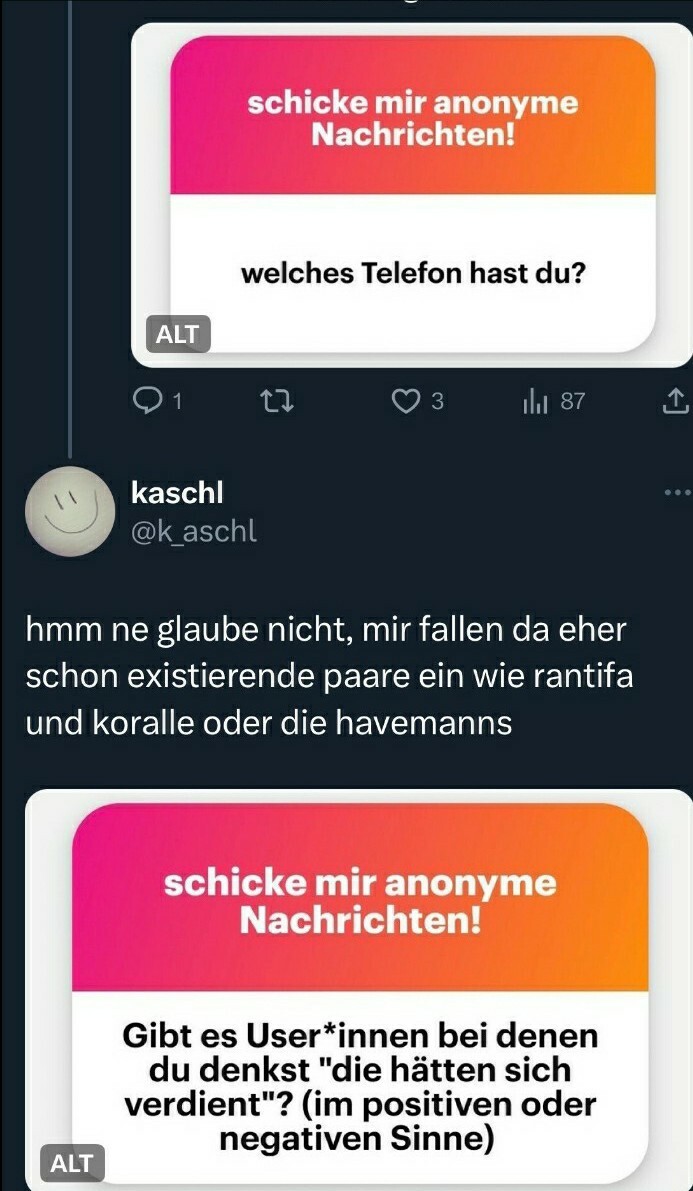
Task: Open kaschl's profile avatar
Action: tap(66, 510)
